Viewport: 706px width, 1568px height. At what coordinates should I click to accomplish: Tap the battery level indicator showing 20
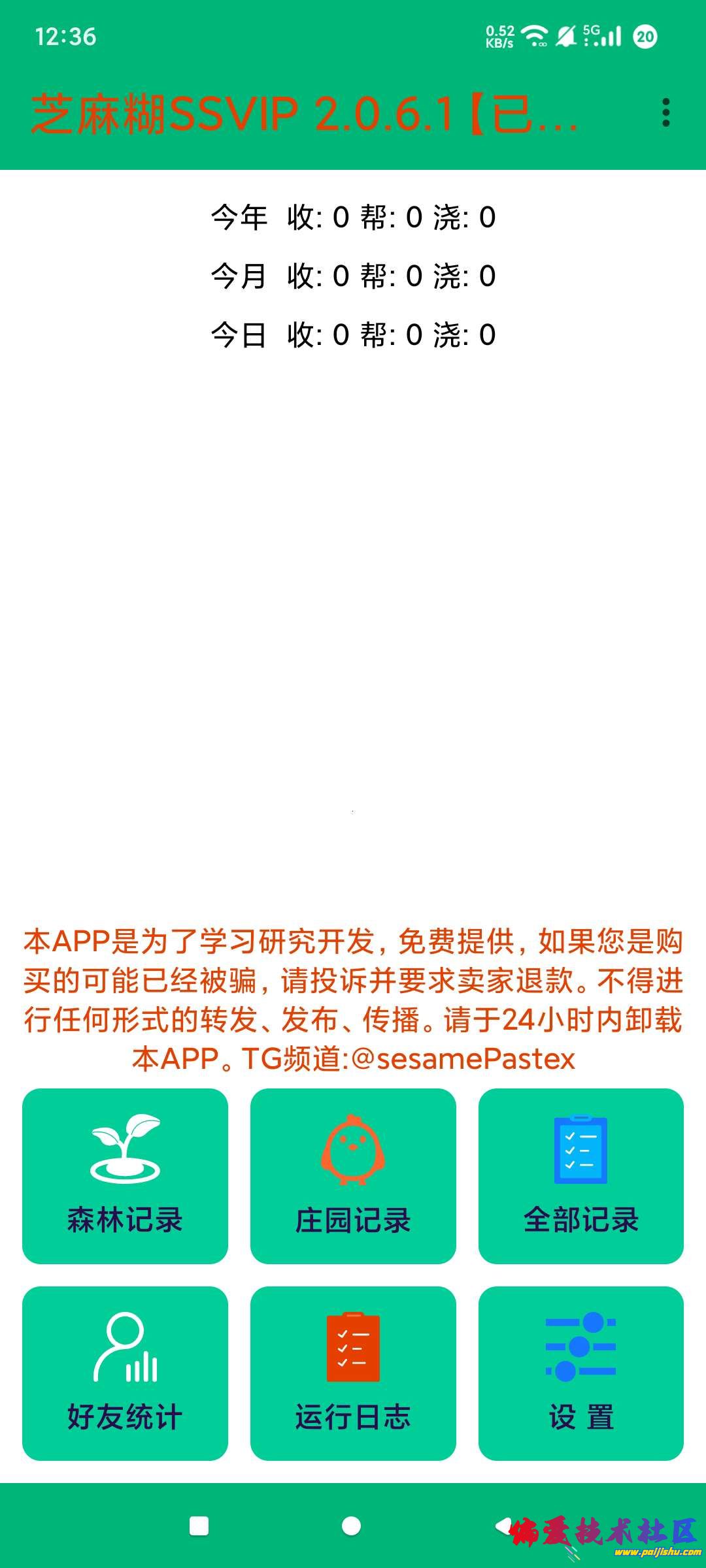click(x=643, y=38)
